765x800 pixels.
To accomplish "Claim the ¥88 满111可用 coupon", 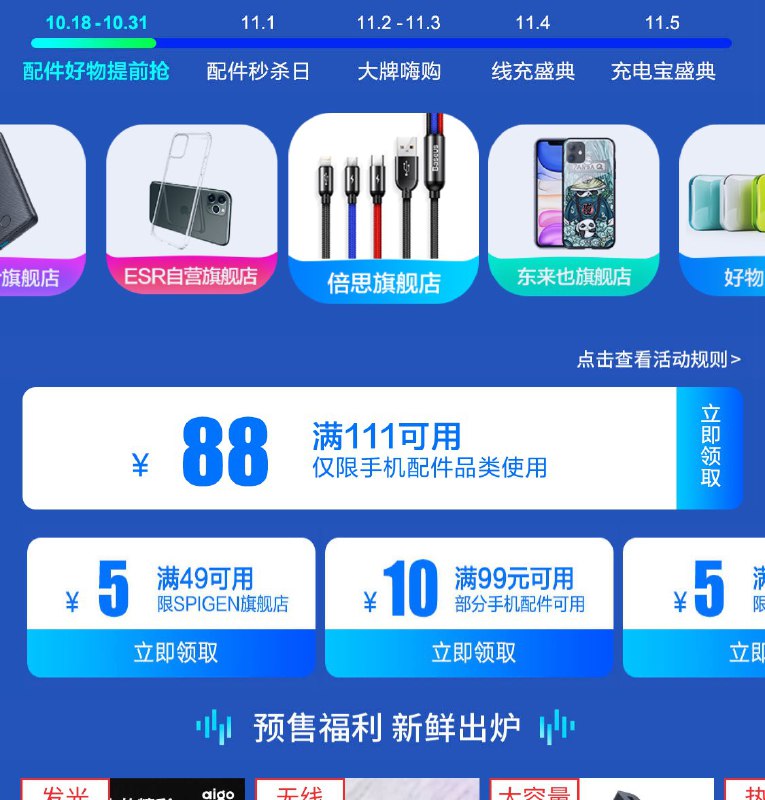I will pyautogui.click(x=710, y=447).
